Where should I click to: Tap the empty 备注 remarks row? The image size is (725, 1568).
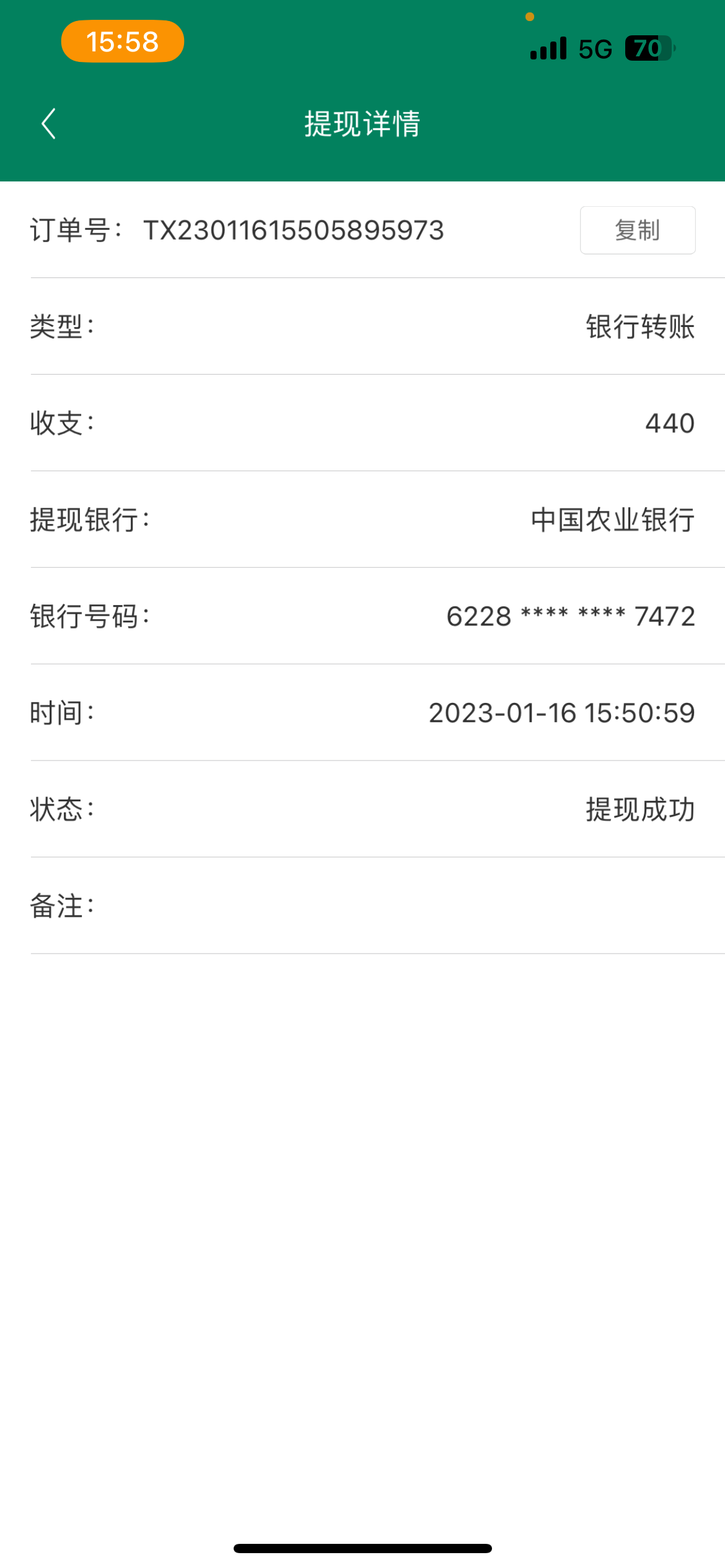tap(362, 907)
